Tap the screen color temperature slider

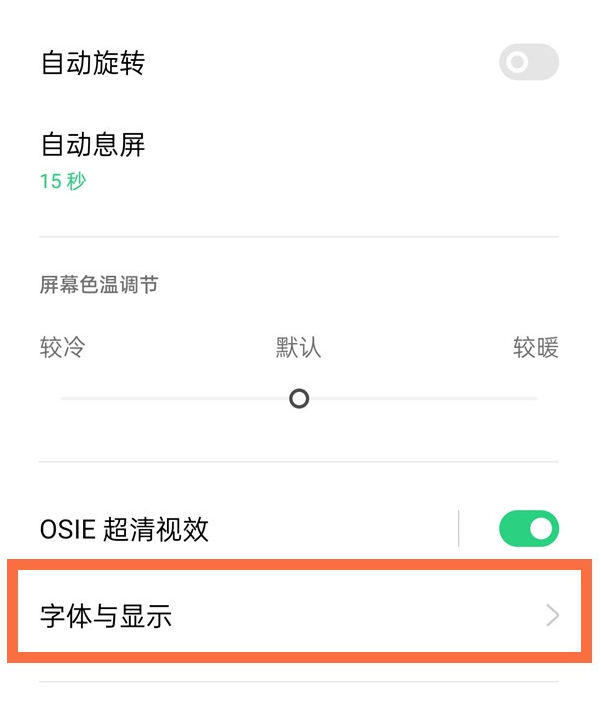[299, 399]
